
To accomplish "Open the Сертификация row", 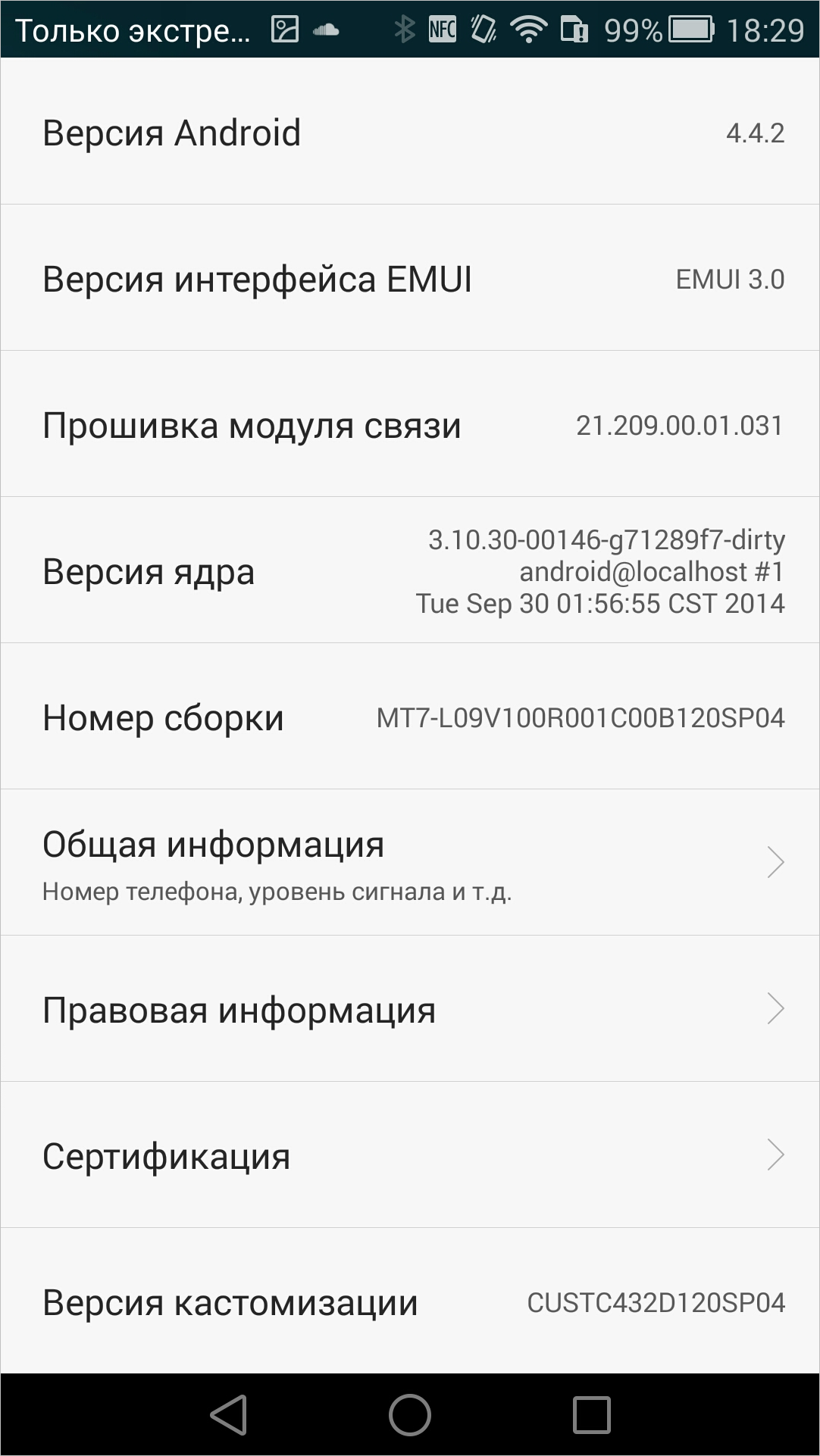I will point(410,1154).
